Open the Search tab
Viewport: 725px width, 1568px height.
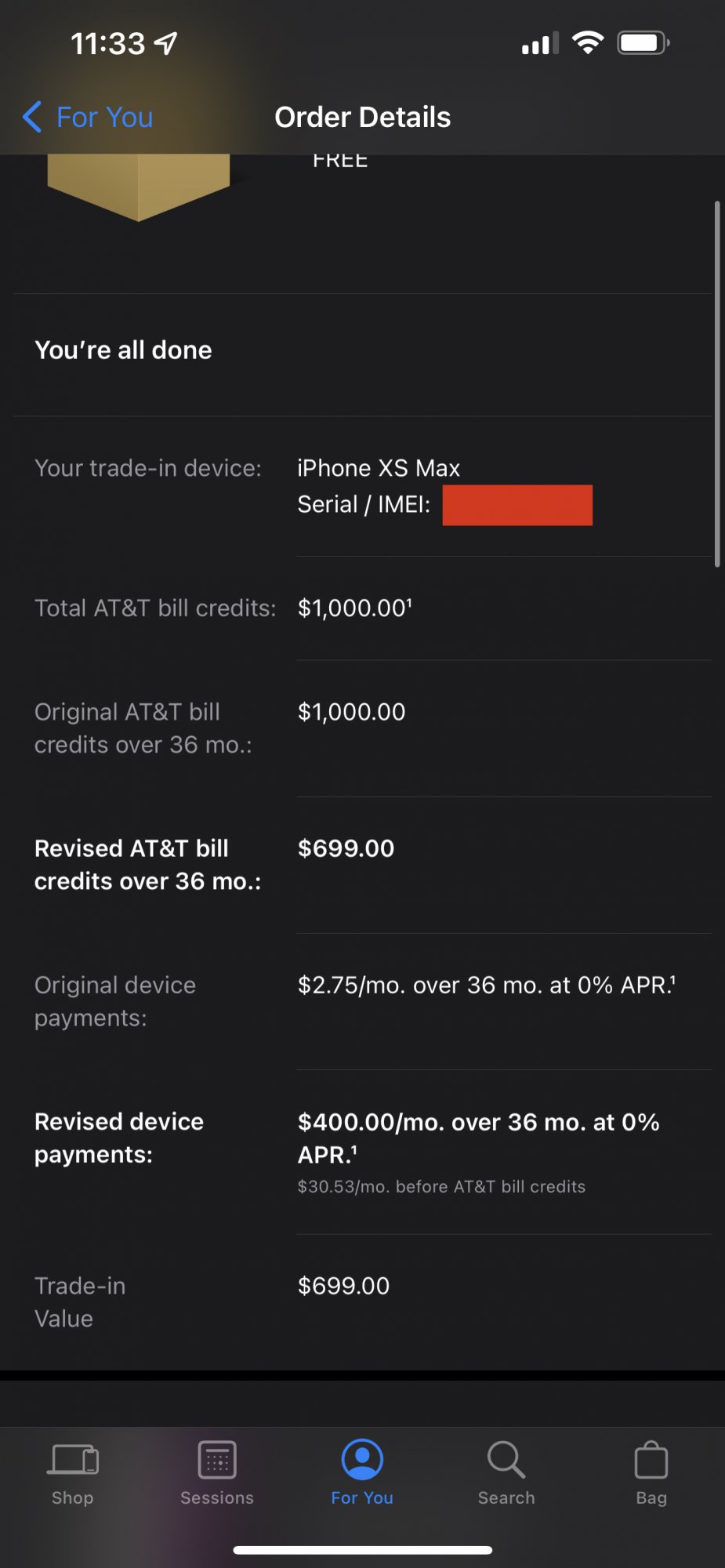pos(506,1473)
